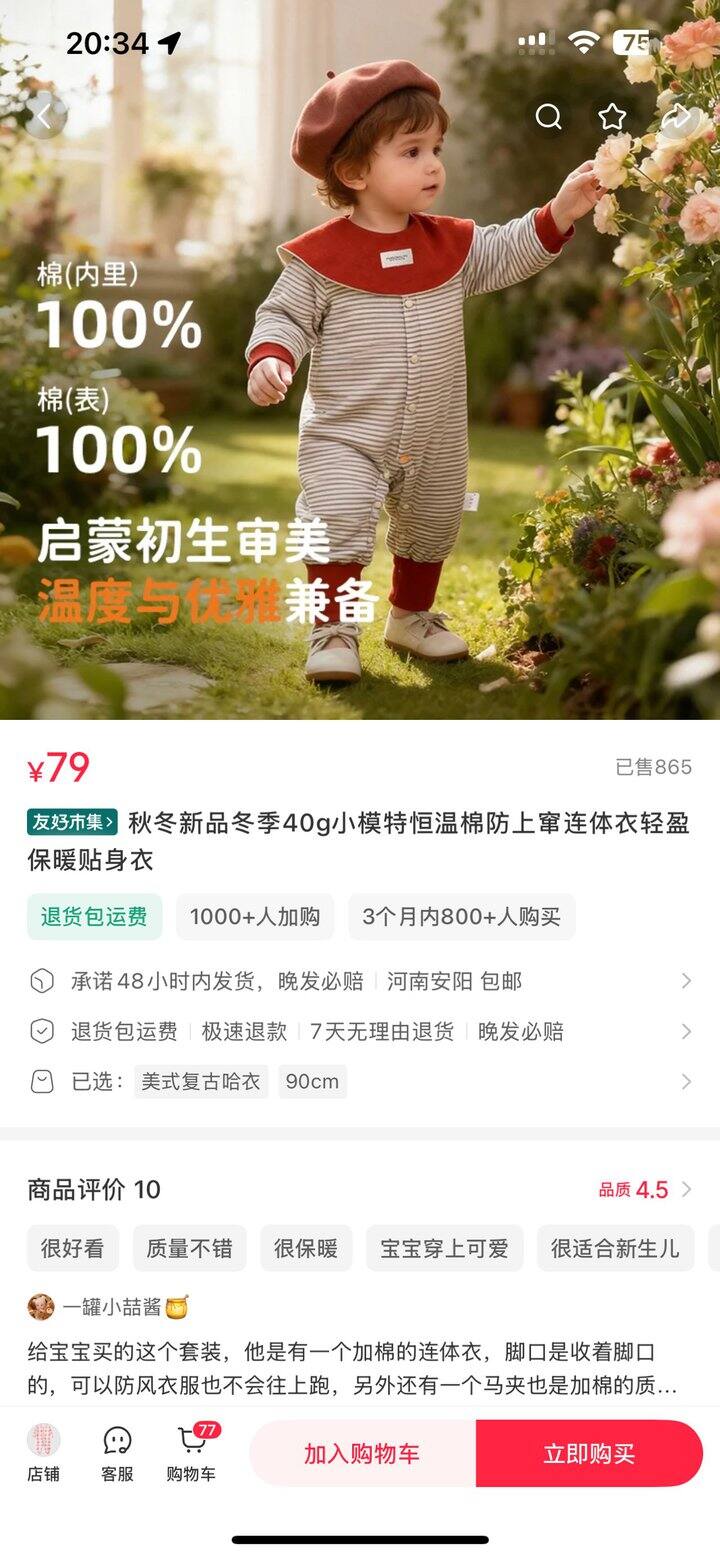This screenshot has height=1558, width=720.
Task: Buy now with 立即购买
Action: pyautogui.click(x=589, y=1453)
